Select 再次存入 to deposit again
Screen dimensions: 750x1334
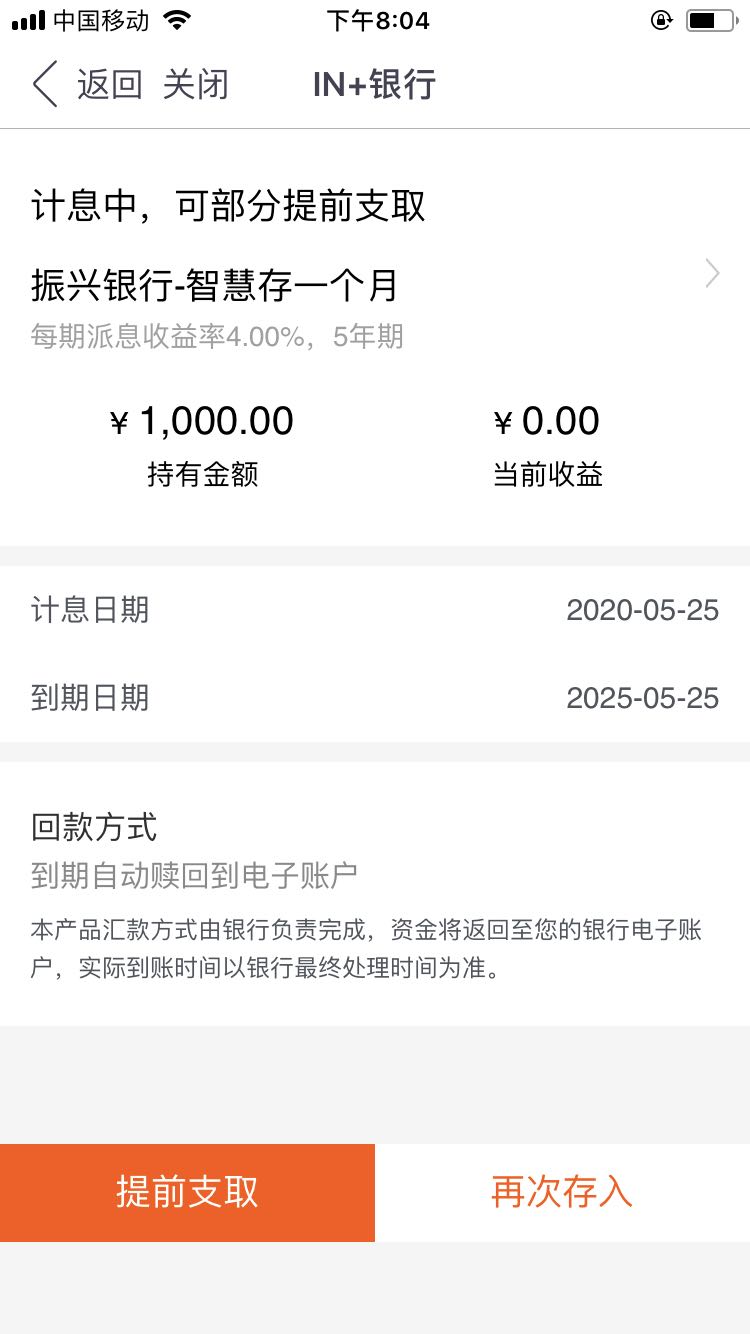coord(562,1192)
